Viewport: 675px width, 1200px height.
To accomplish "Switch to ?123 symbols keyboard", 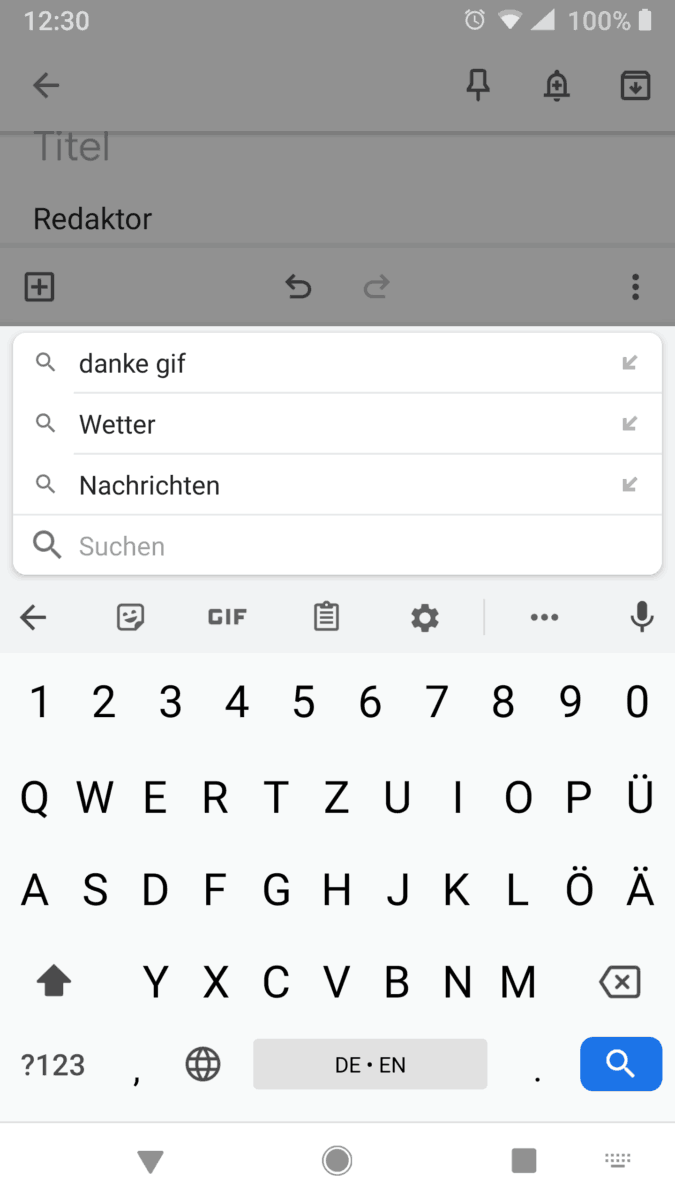I will tap(53, 1065).
